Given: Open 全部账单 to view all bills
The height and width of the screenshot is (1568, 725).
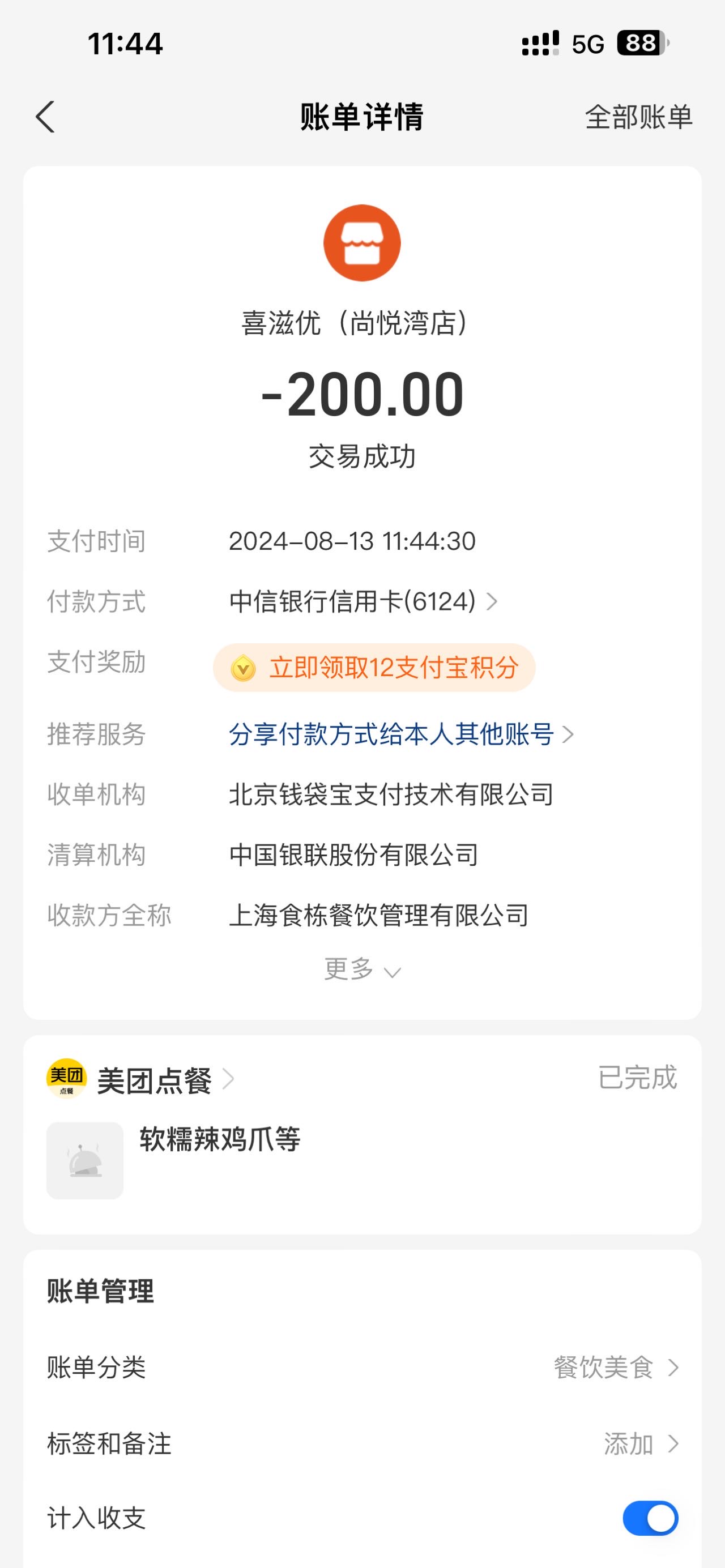Looking at the screenshot, I should 638,117.
